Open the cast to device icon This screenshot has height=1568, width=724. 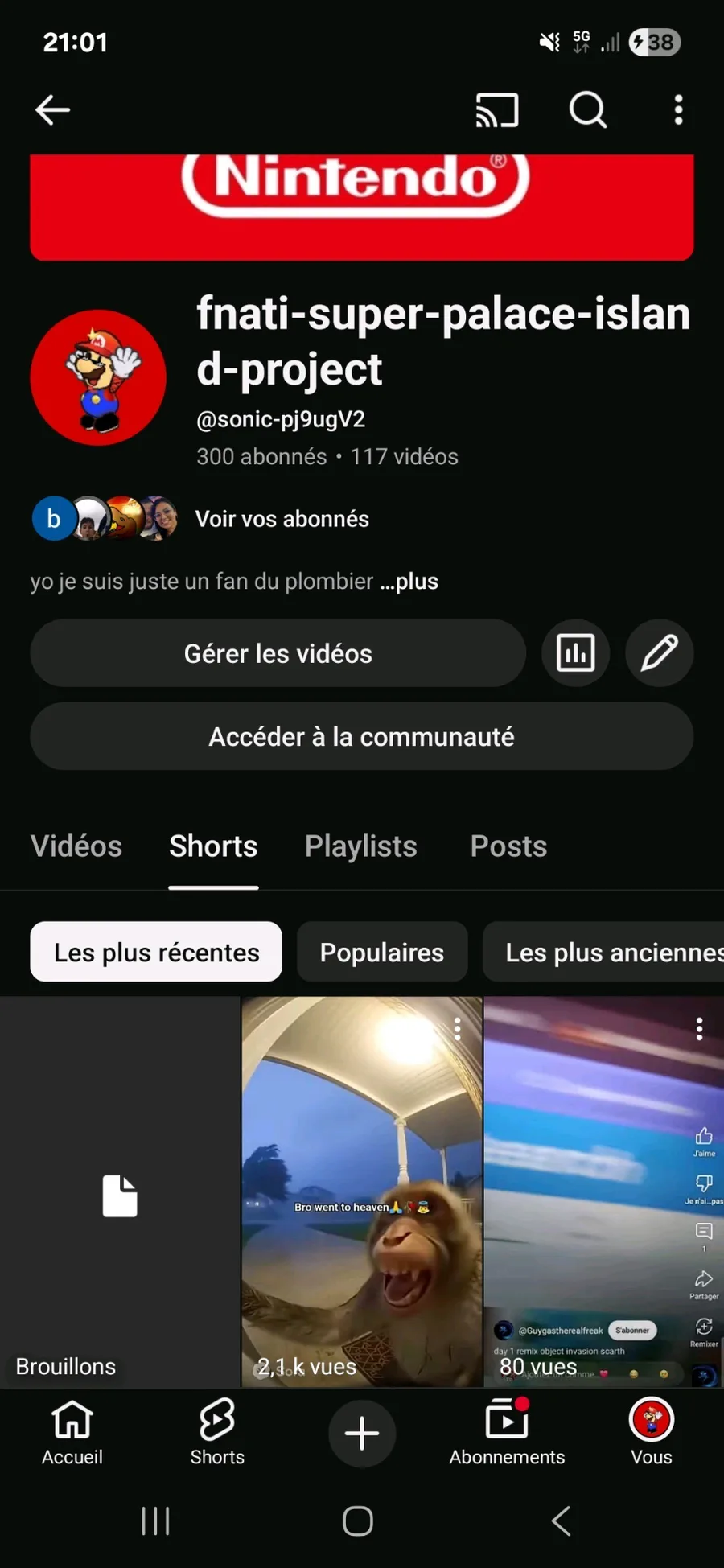coord(496,110)
